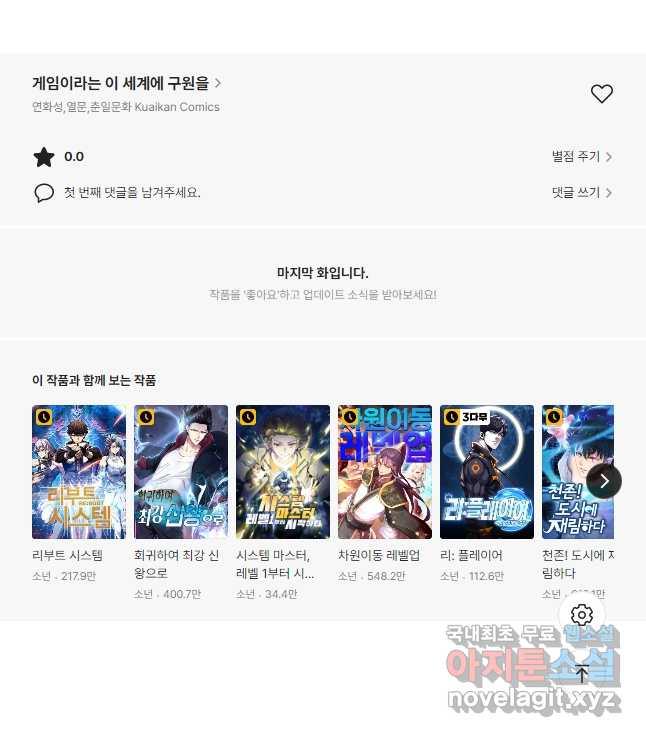646x737 pixels.
Task: Tap 댓글 쓰기 to write a comment
Action: [581, 193]
